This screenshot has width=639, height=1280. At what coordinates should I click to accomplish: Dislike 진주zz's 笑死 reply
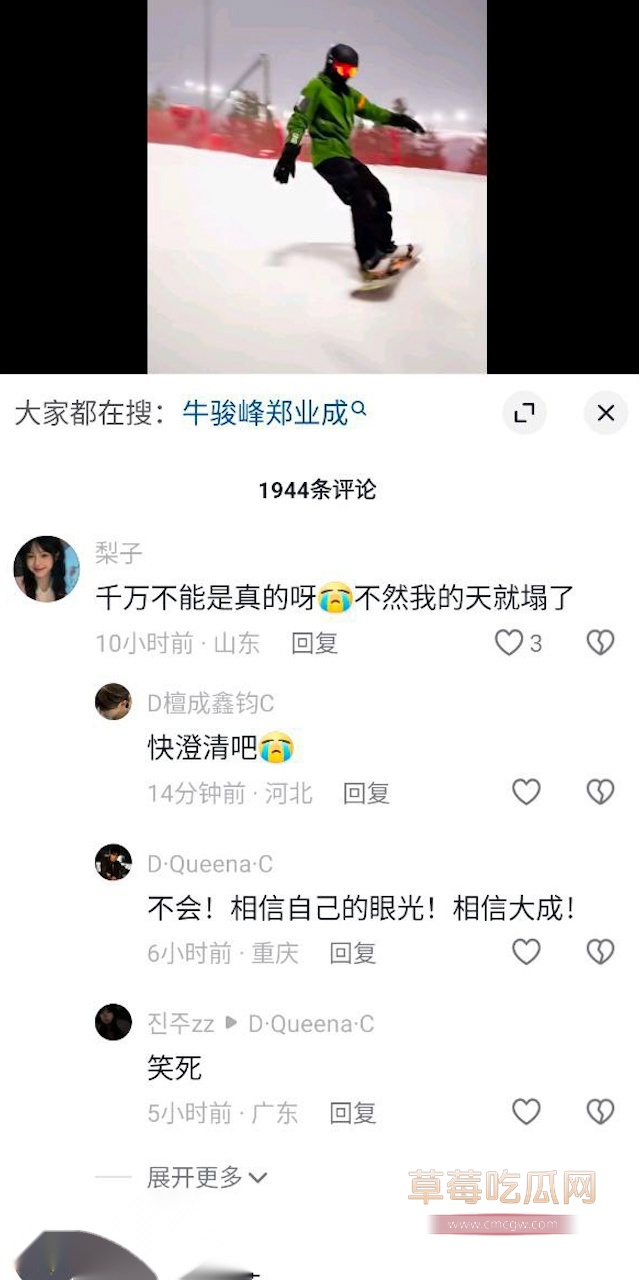600,1112
